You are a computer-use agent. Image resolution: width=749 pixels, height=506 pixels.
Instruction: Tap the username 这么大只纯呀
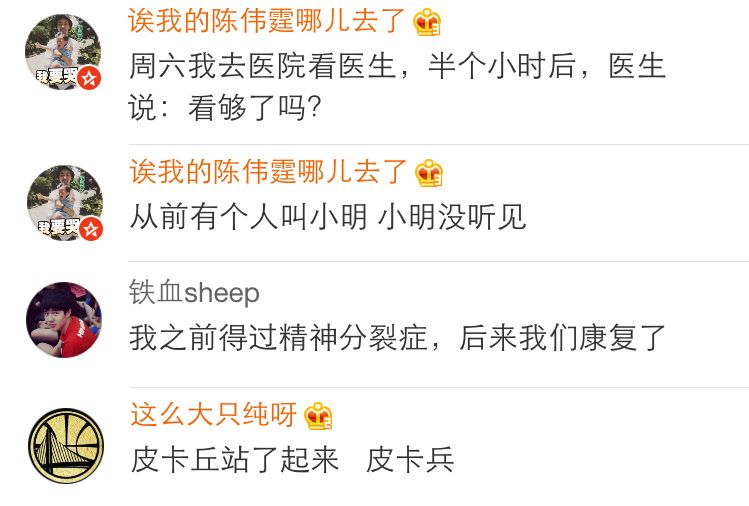(214, 414)
